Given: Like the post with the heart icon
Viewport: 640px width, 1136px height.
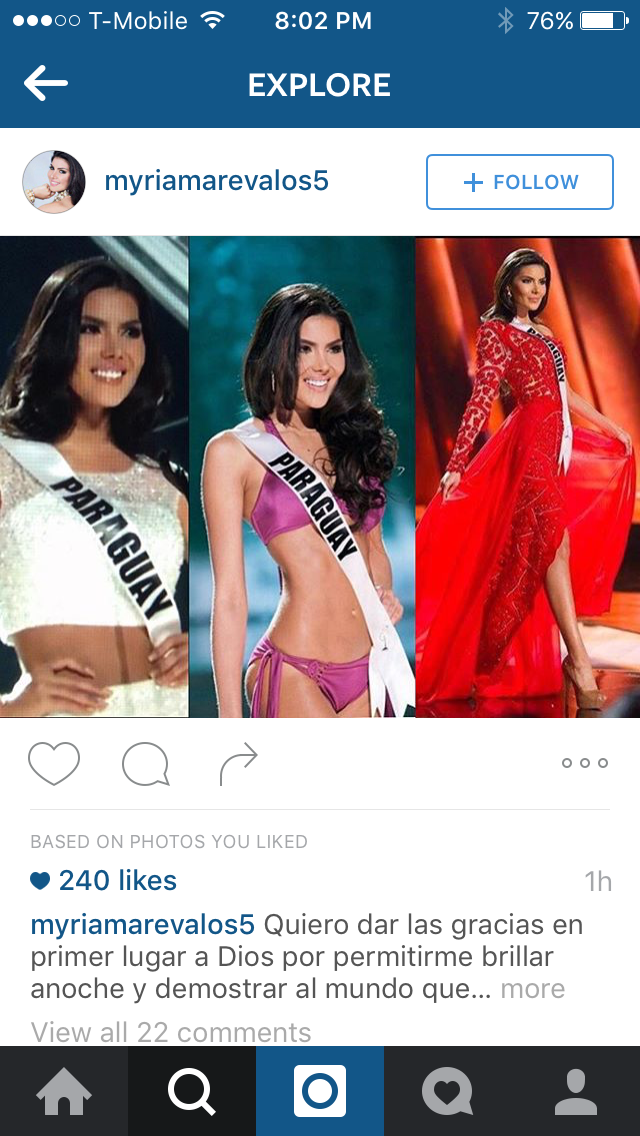Looking at the screenshot, I should tap(54, 764).
